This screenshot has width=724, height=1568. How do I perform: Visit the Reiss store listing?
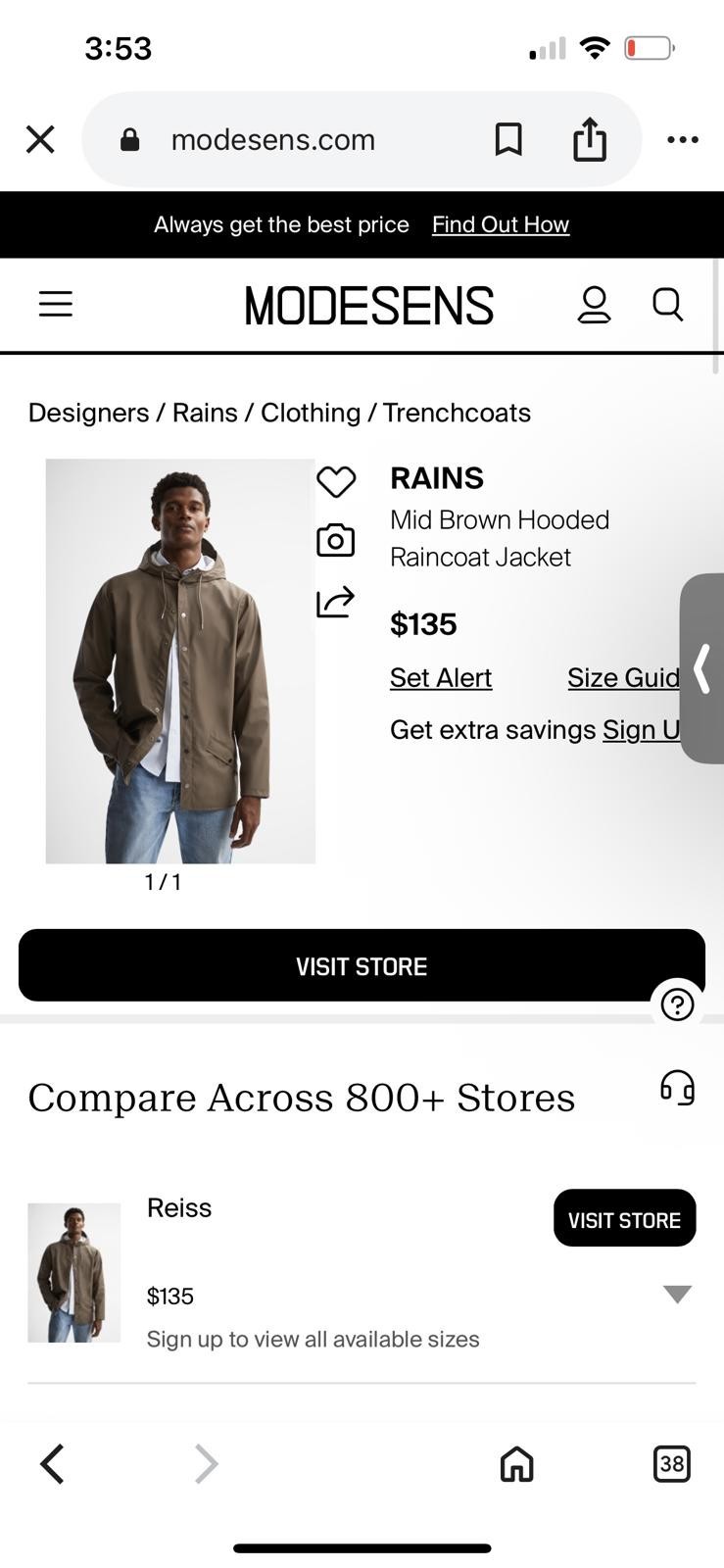pos(624,1219)
